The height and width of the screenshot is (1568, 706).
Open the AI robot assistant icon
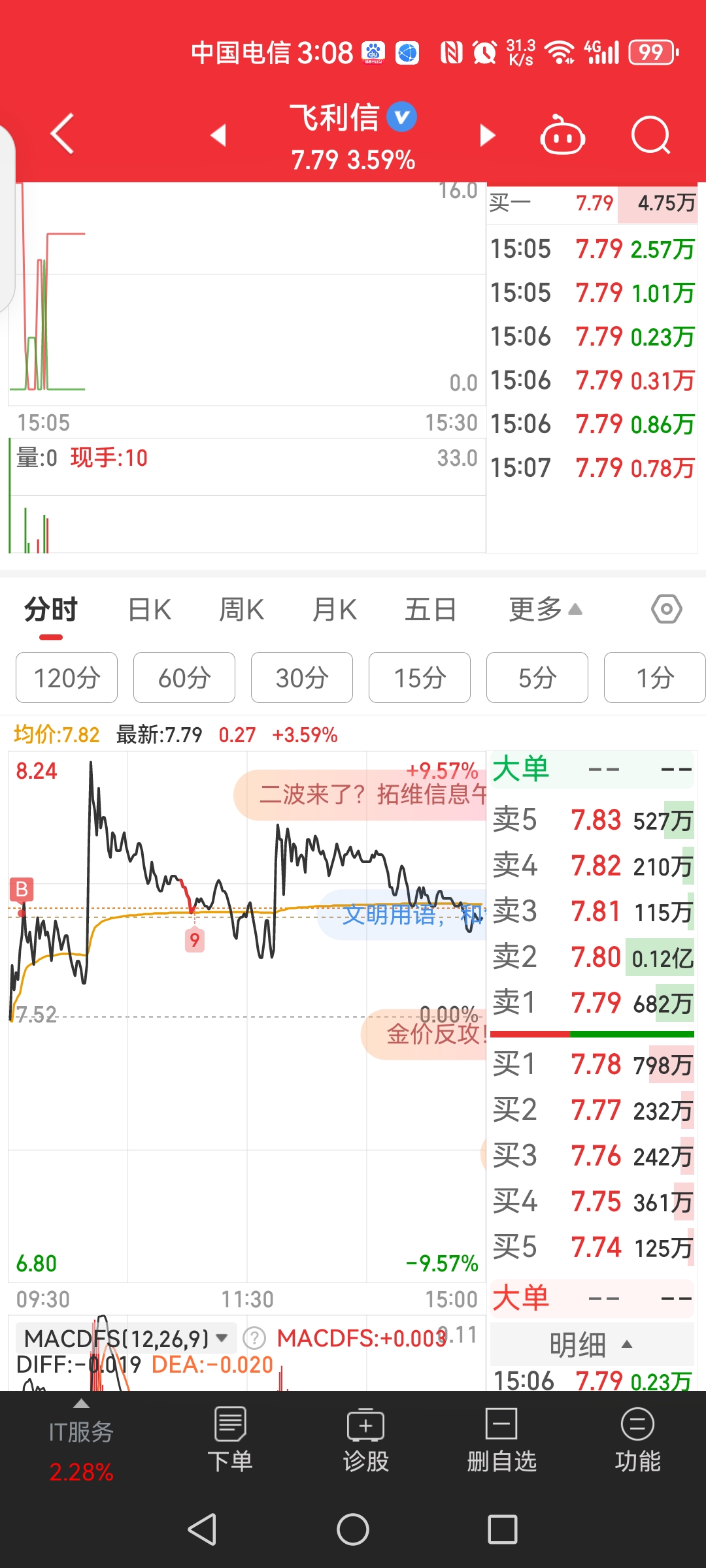coord(563,134)
